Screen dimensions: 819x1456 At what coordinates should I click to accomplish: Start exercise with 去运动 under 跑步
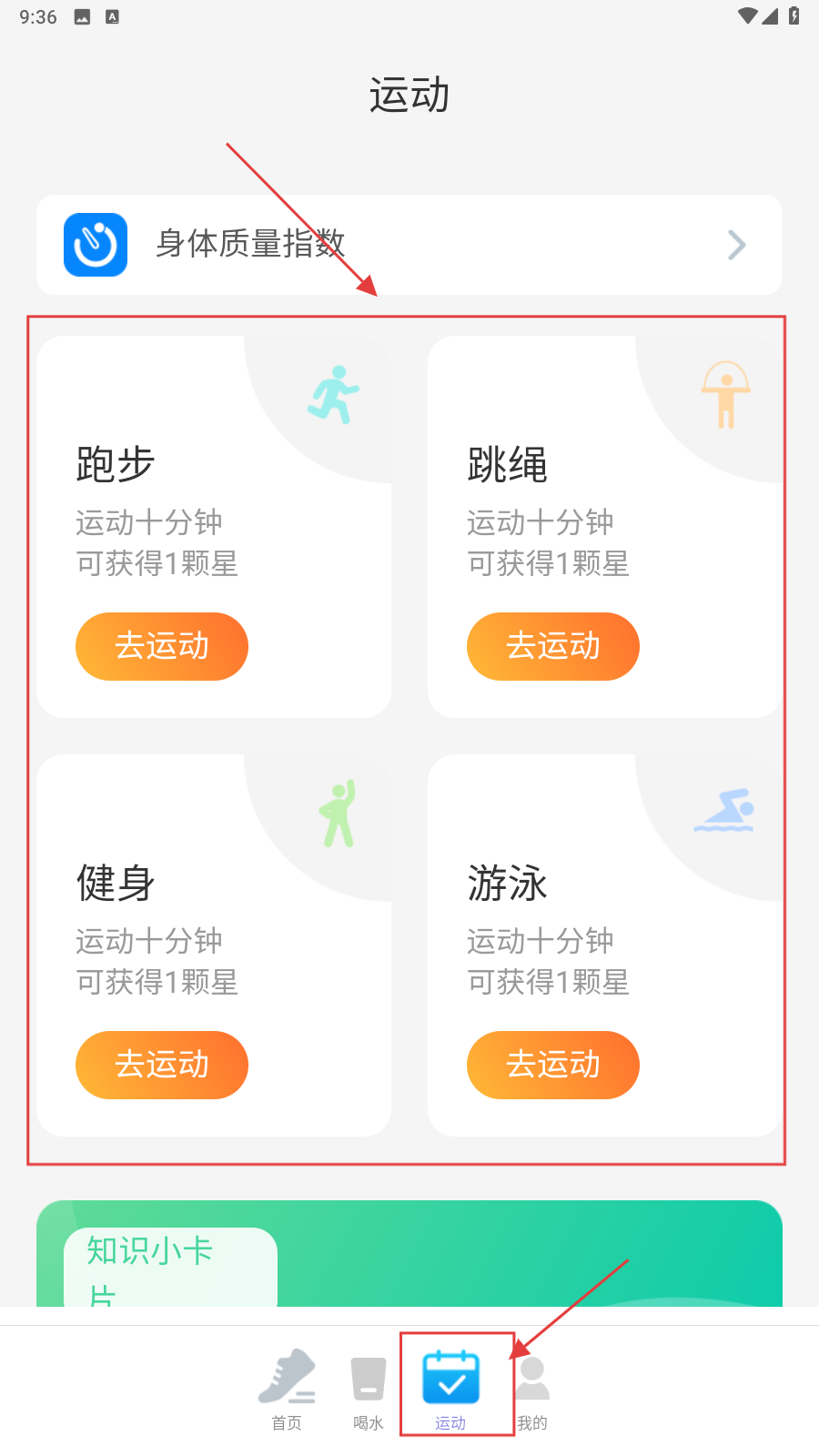(162, 646)
